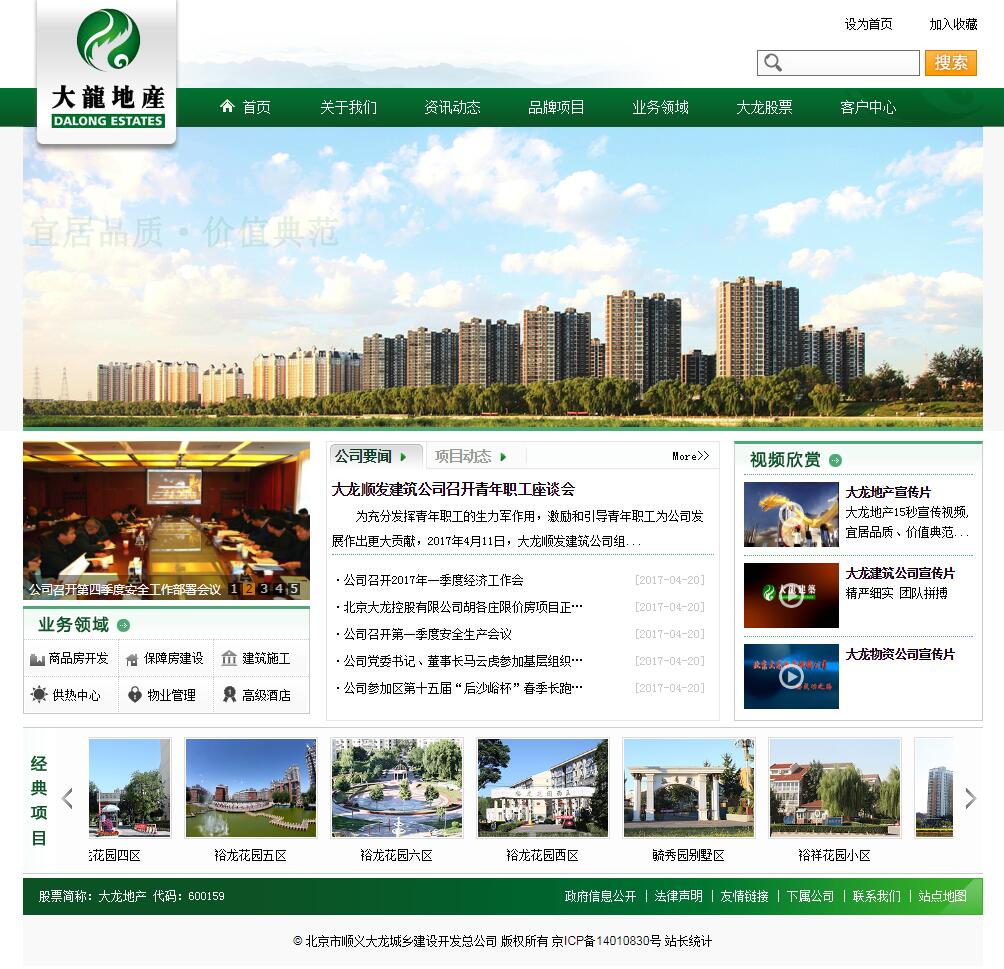
Task: Click the orange 搜索 button
Action: [x=950, y=63]
